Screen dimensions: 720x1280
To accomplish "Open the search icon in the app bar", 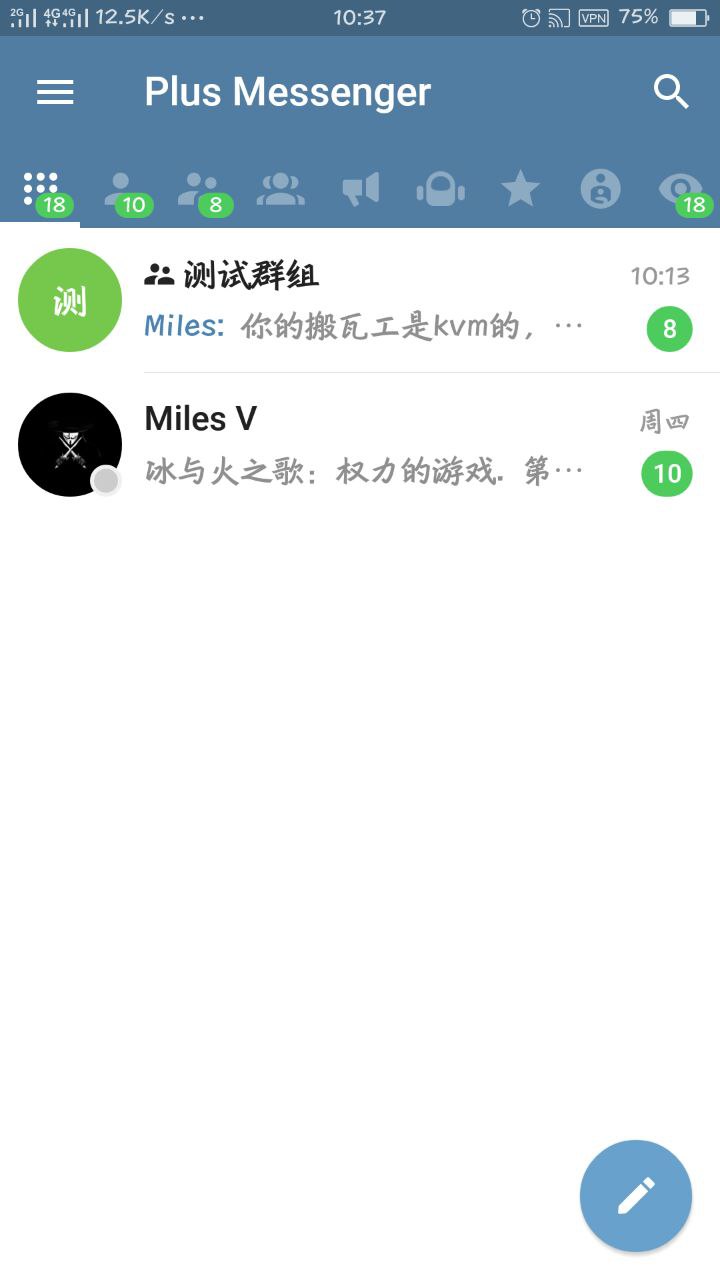I will coord(671,92).
